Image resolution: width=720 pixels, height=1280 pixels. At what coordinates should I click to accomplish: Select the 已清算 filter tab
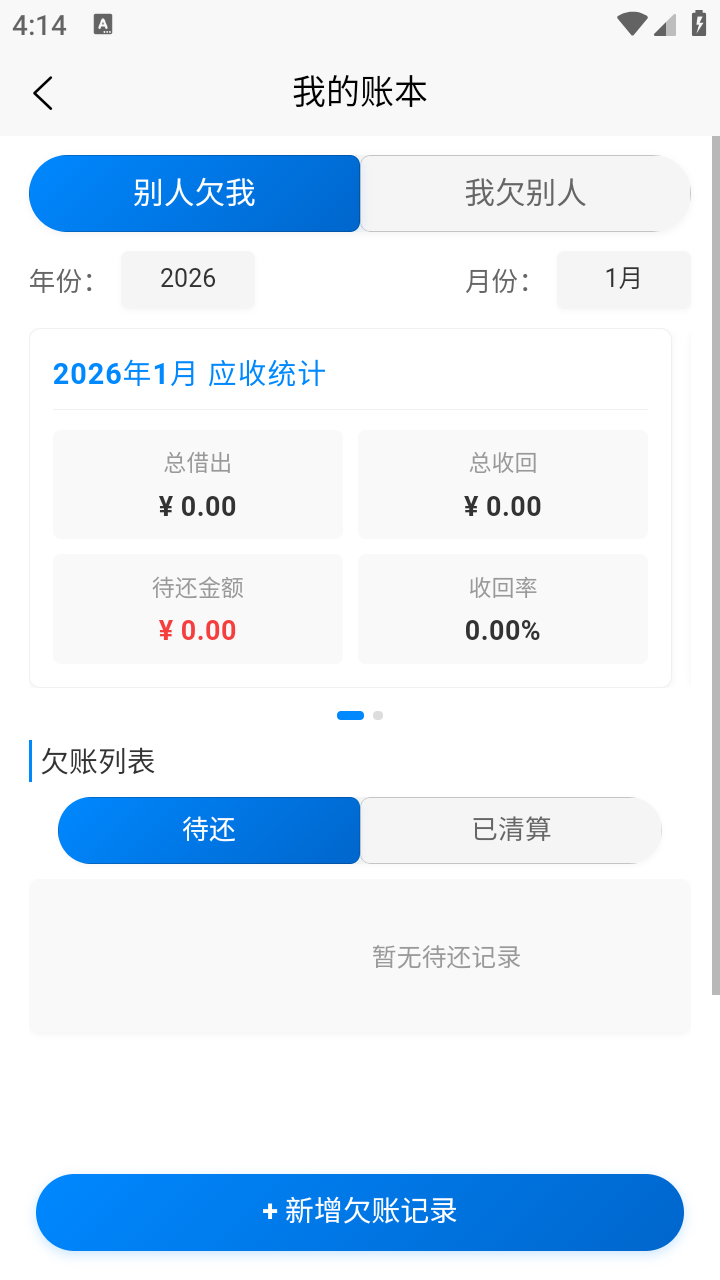click(511, 829)
